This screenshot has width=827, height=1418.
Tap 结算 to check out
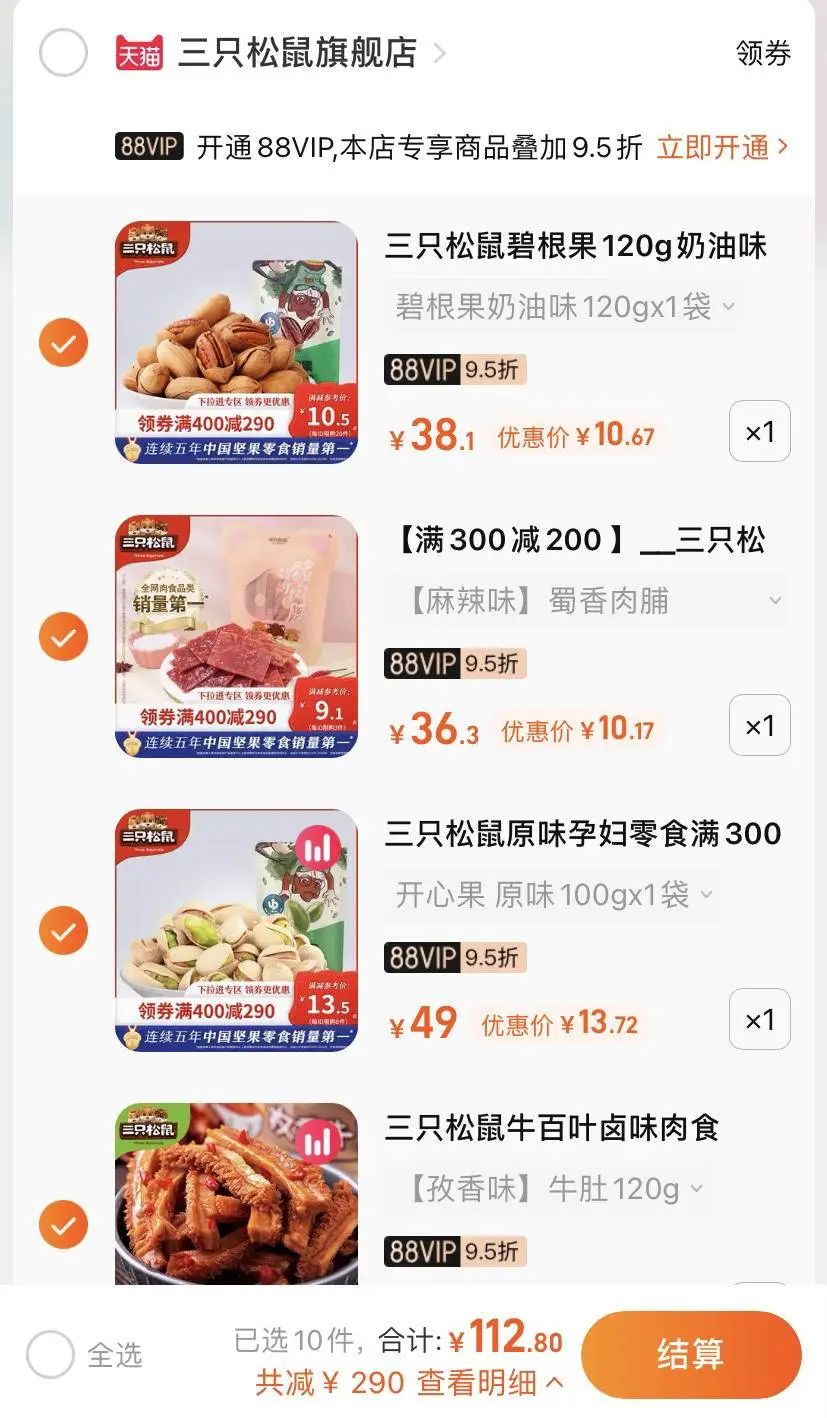690,1354
